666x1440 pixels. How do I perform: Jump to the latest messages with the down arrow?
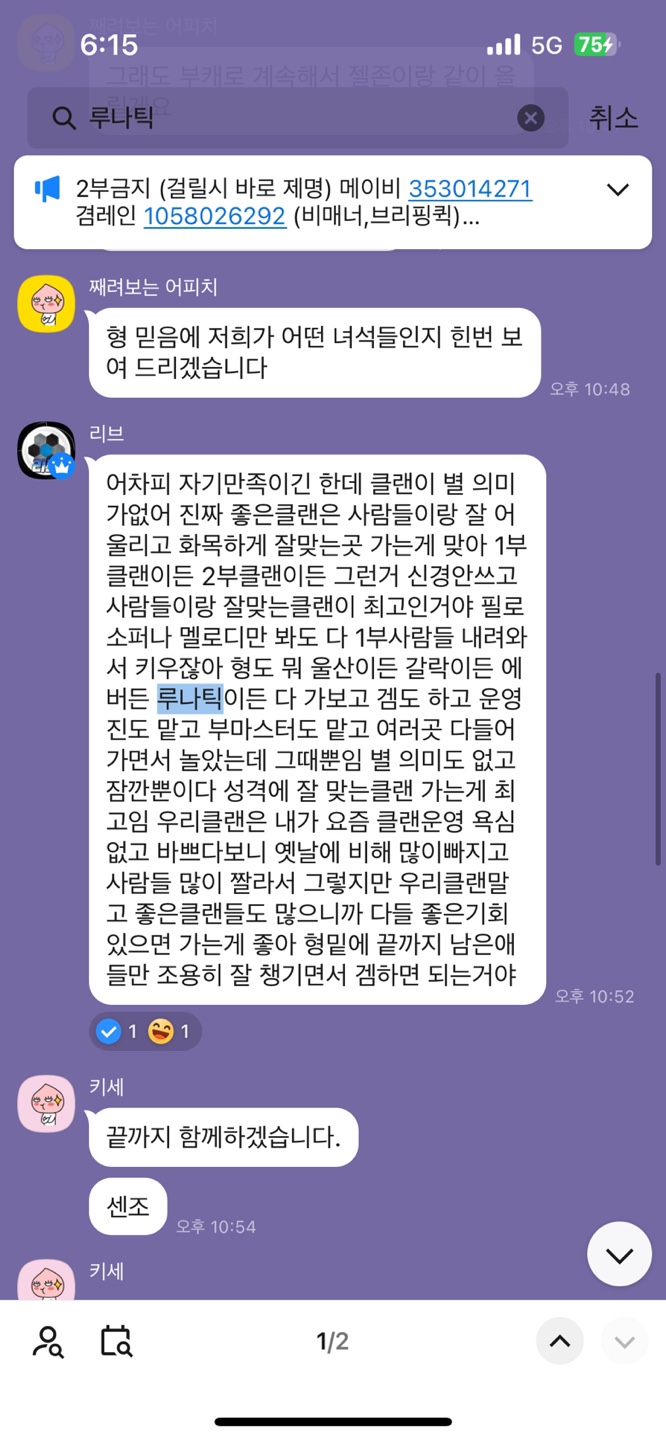tap(619, 1254)
